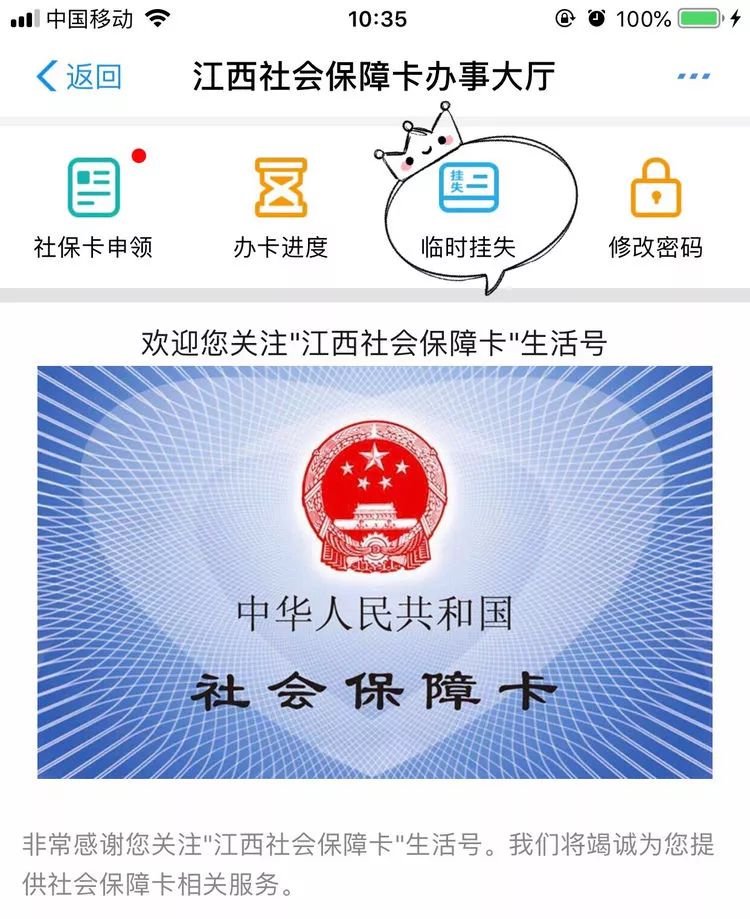750x919 pixels.
Task: Open 修改密码 to change password
Action: pyautogui.click(x=655, y=207)
